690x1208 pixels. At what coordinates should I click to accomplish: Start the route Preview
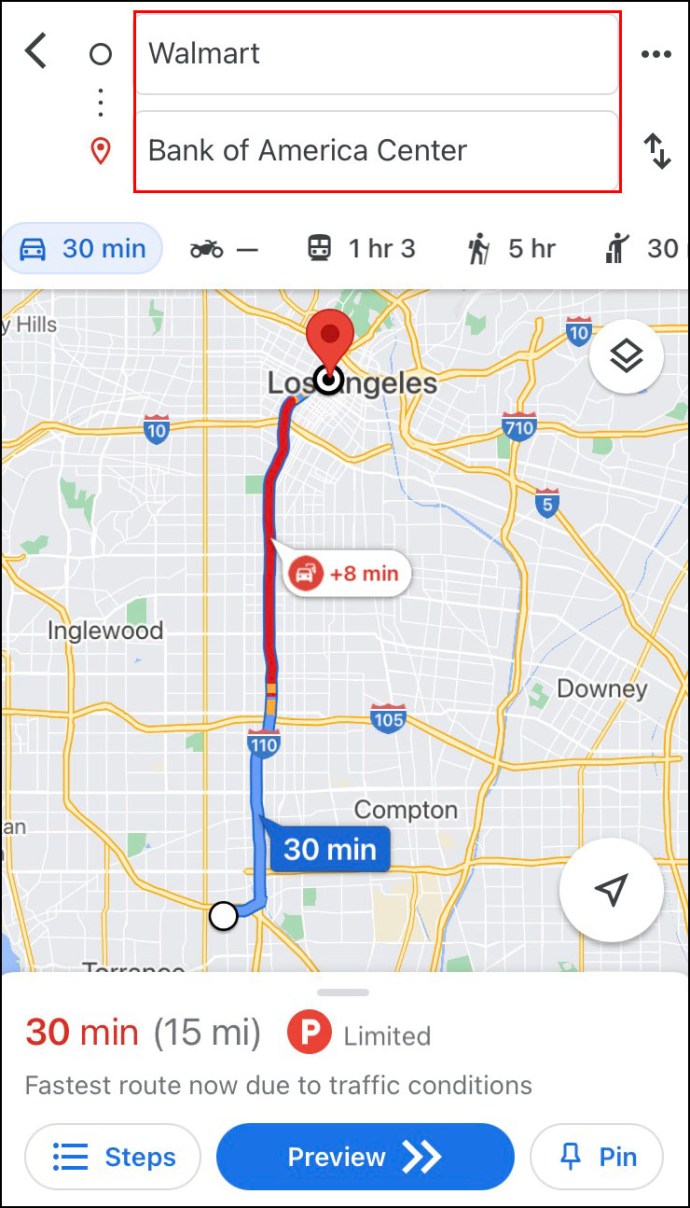pos(365,1157)
